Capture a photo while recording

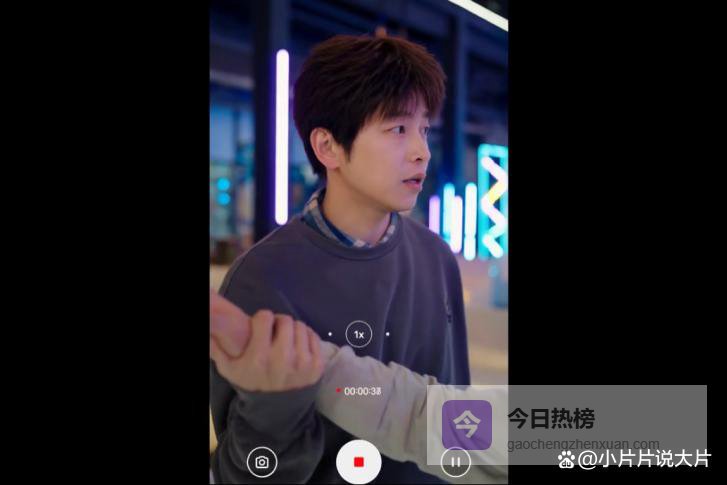point(262,462)
